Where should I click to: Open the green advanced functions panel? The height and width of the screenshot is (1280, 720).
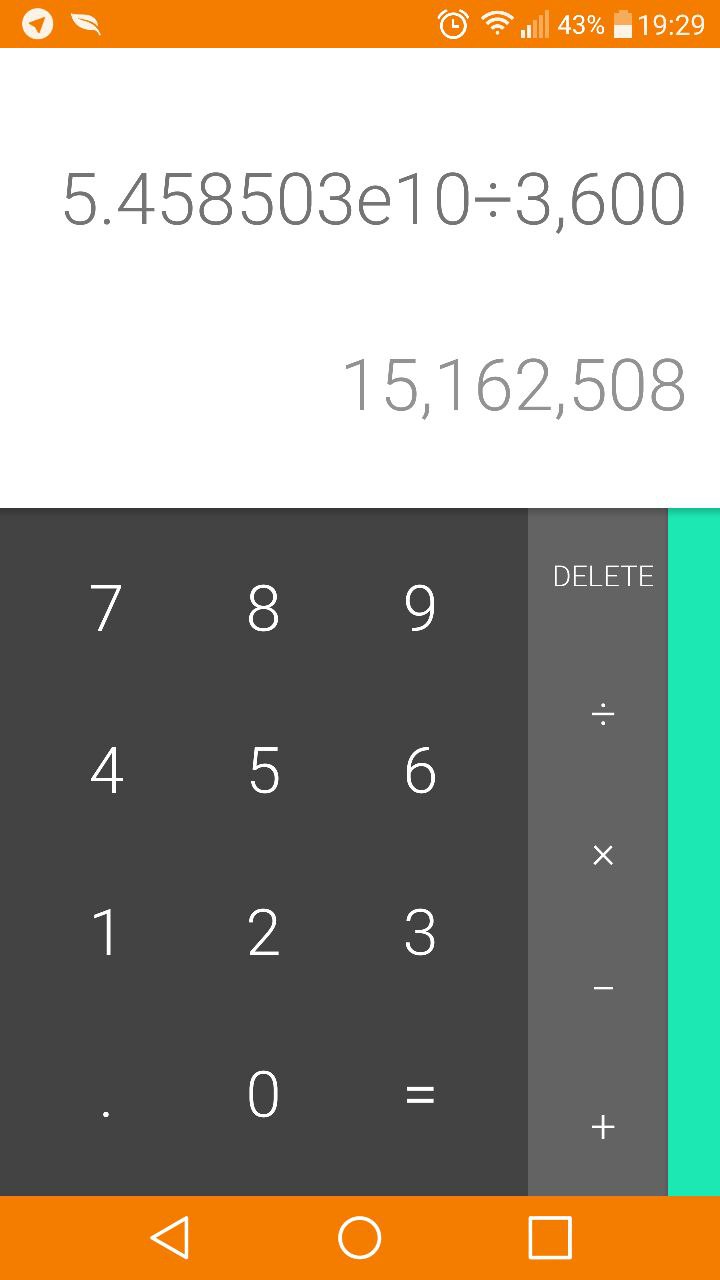coord(694,850)
